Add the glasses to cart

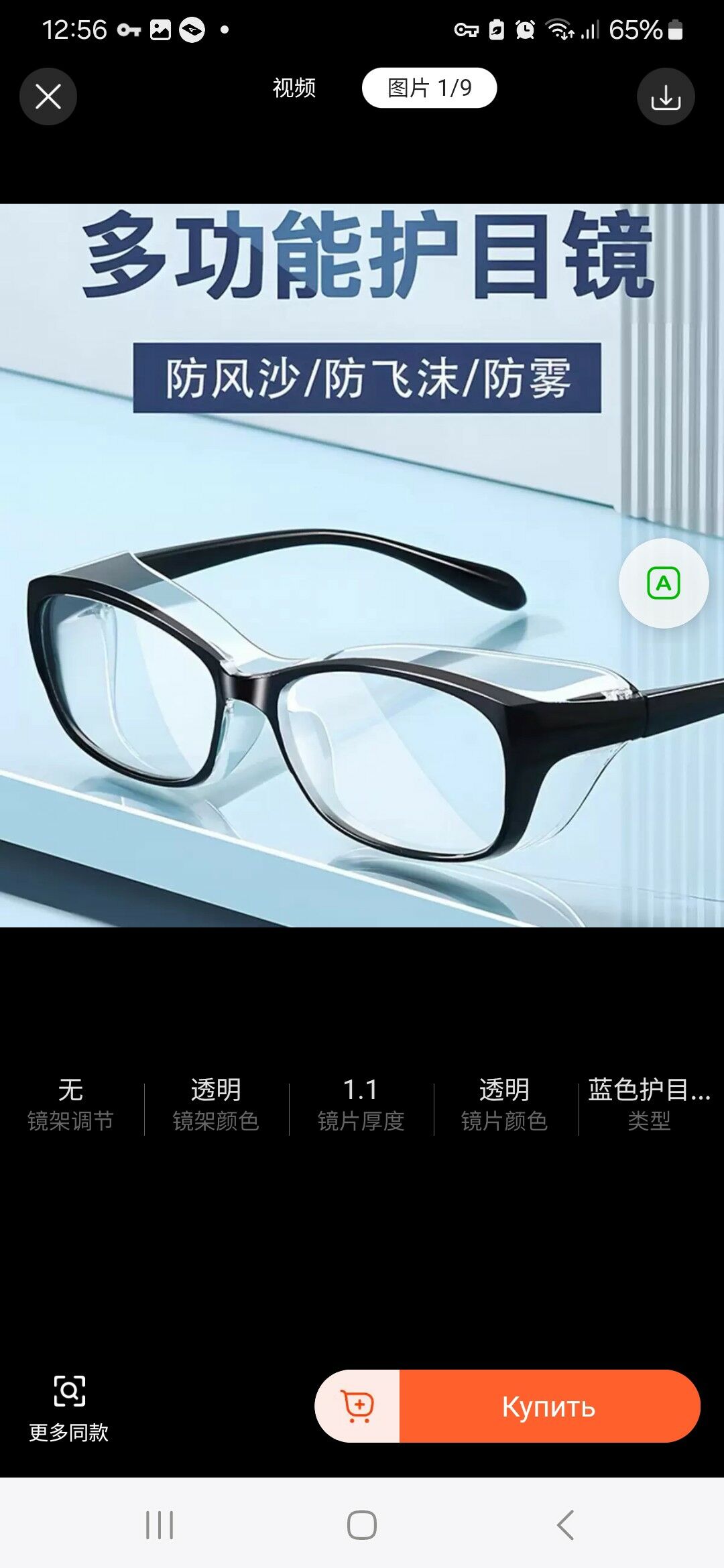358,1406
